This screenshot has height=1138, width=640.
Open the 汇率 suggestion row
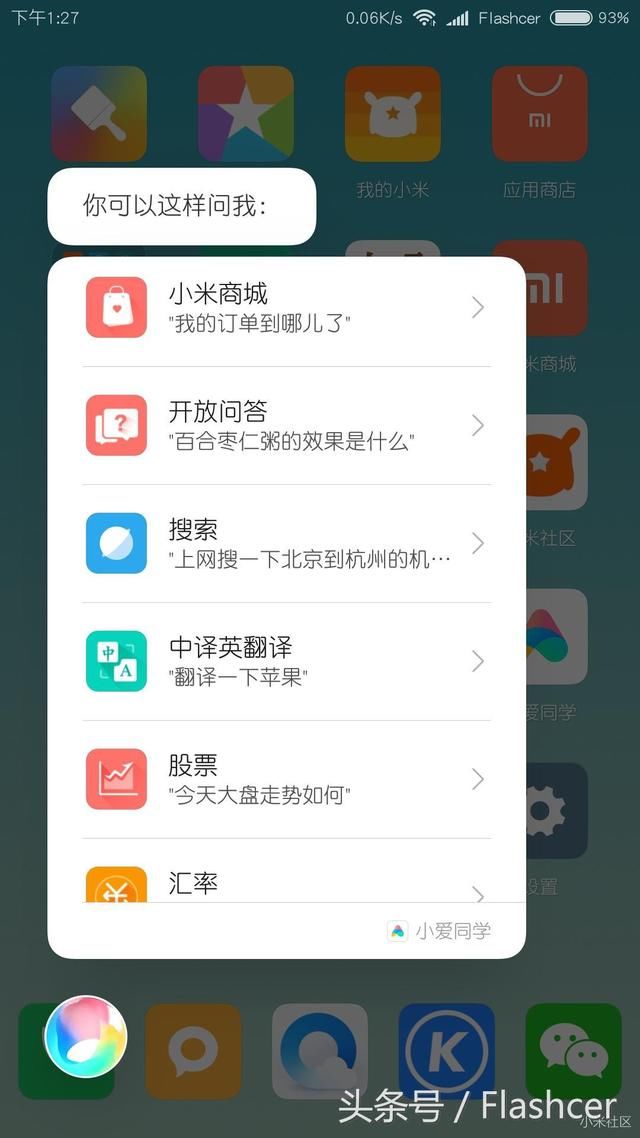(286, 884)
